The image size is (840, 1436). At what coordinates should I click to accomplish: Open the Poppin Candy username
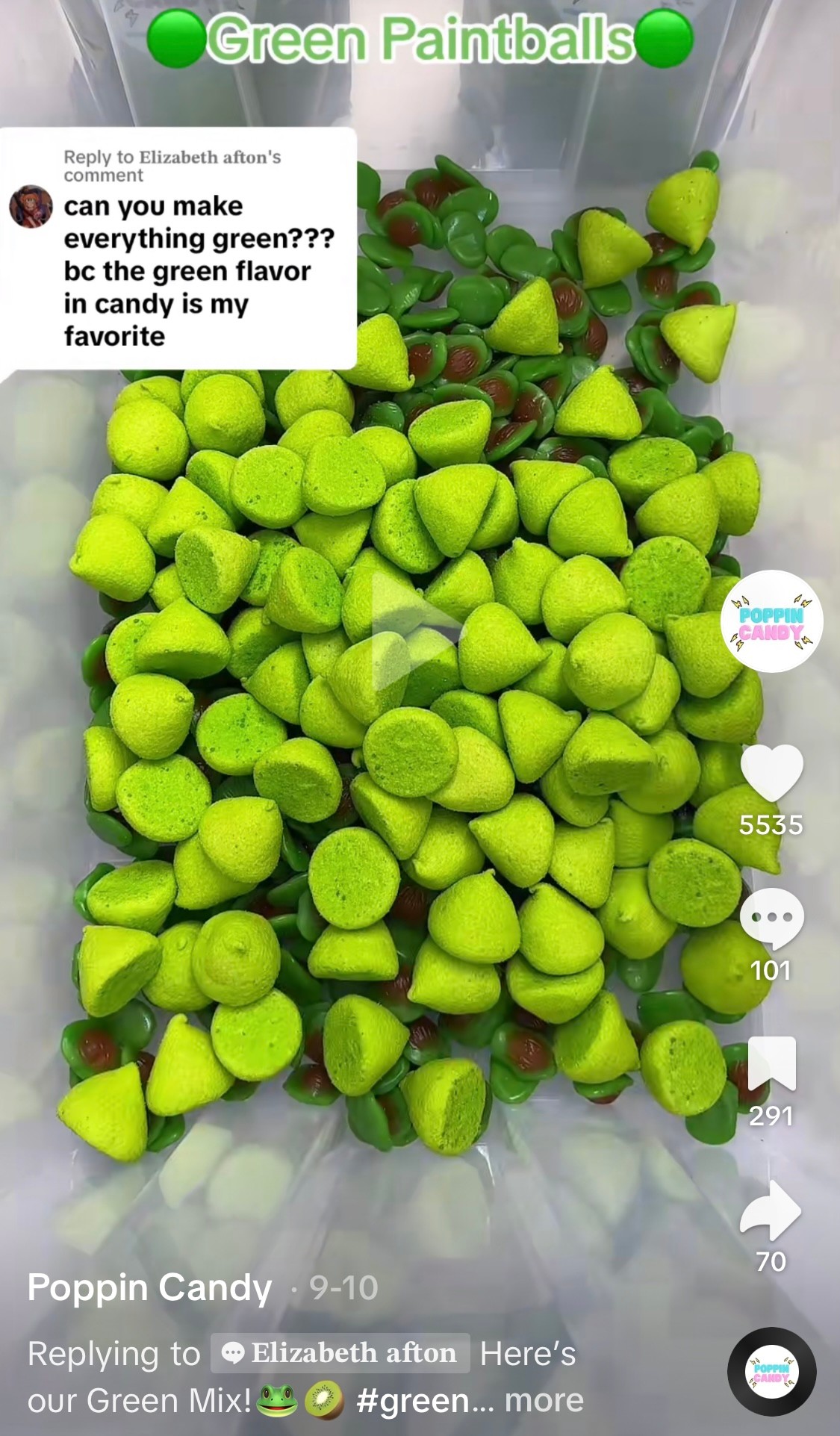point(149,1288)
